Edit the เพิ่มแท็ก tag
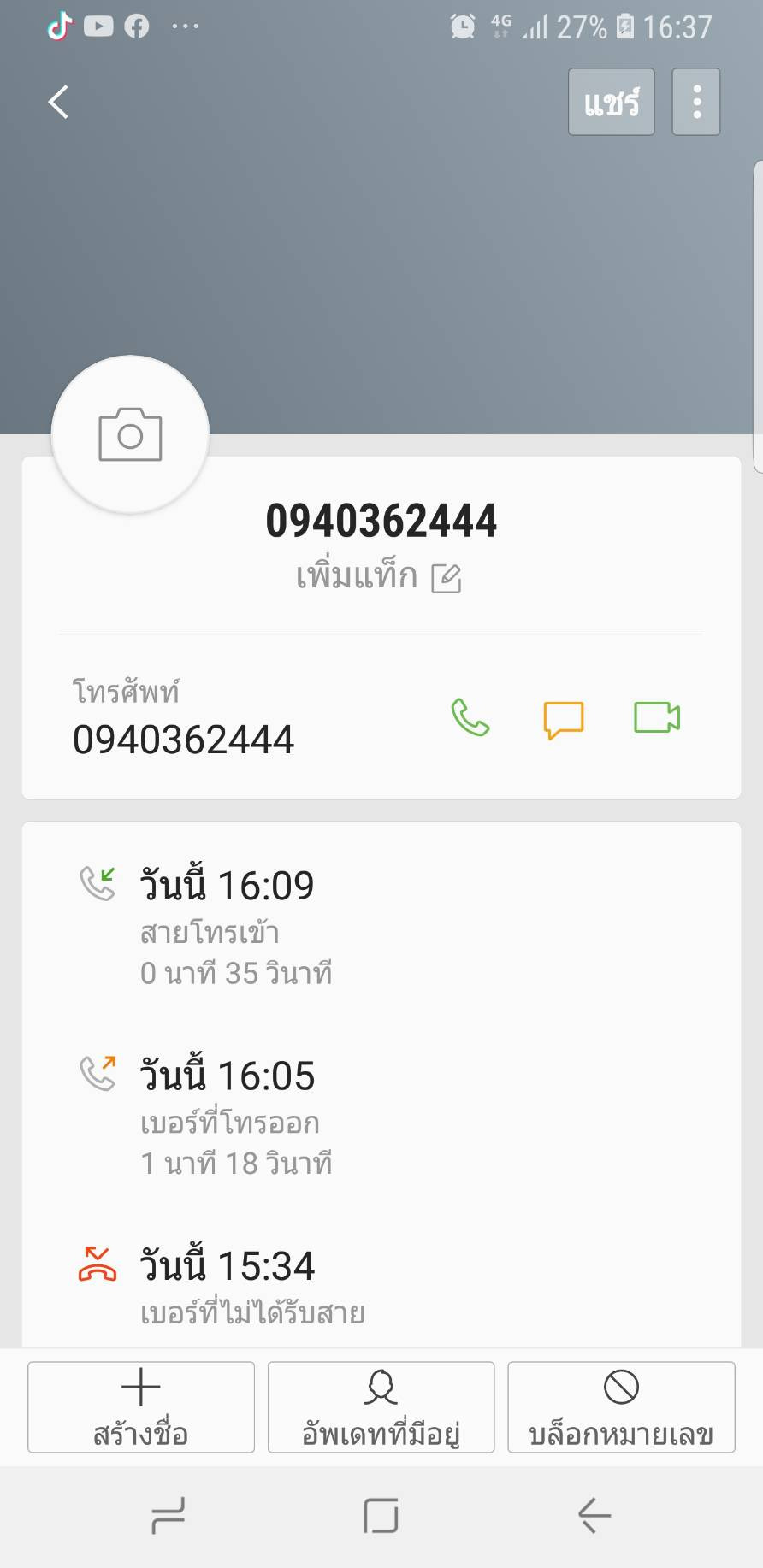This screenshot has height=1568, width=763. [x=379, y=577]
